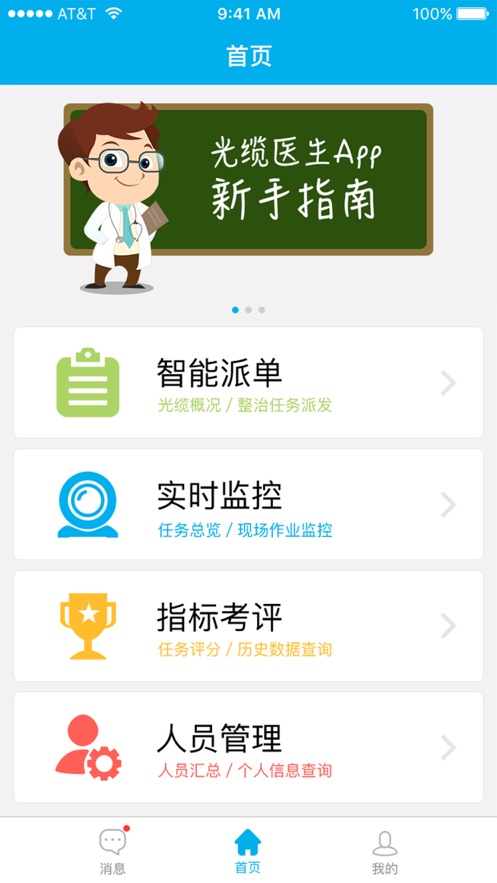Go to the 我的 tab

385,850
